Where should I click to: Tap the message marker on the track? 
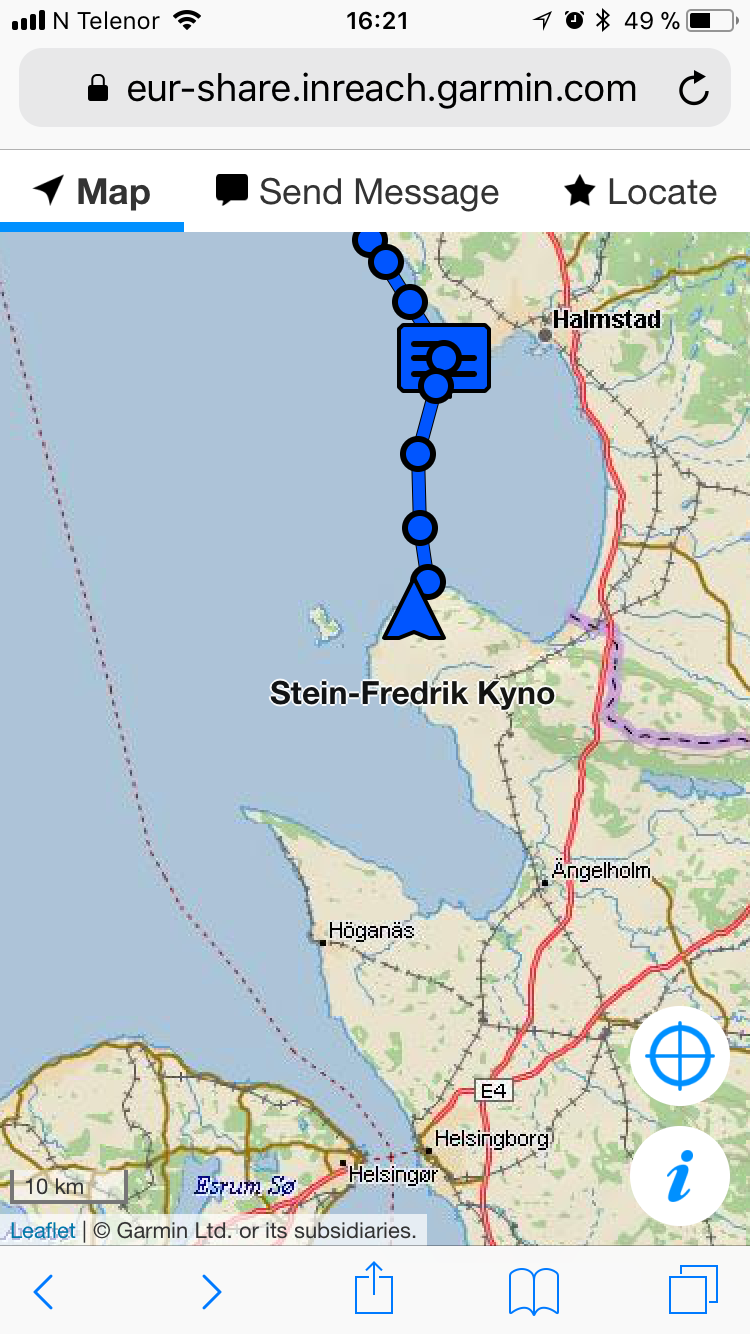pos(444,357)
